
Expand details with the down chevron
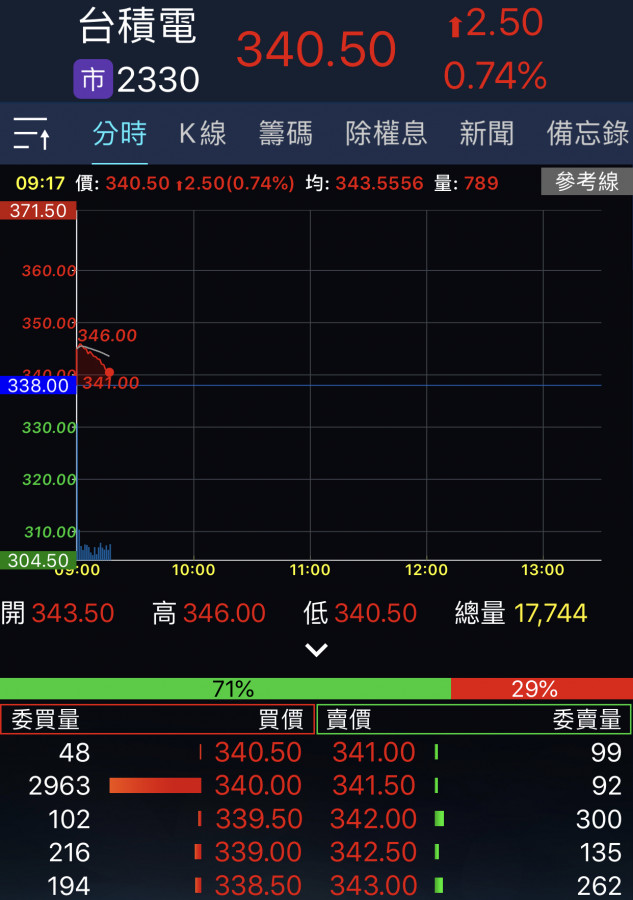click(x=316, y=650)
